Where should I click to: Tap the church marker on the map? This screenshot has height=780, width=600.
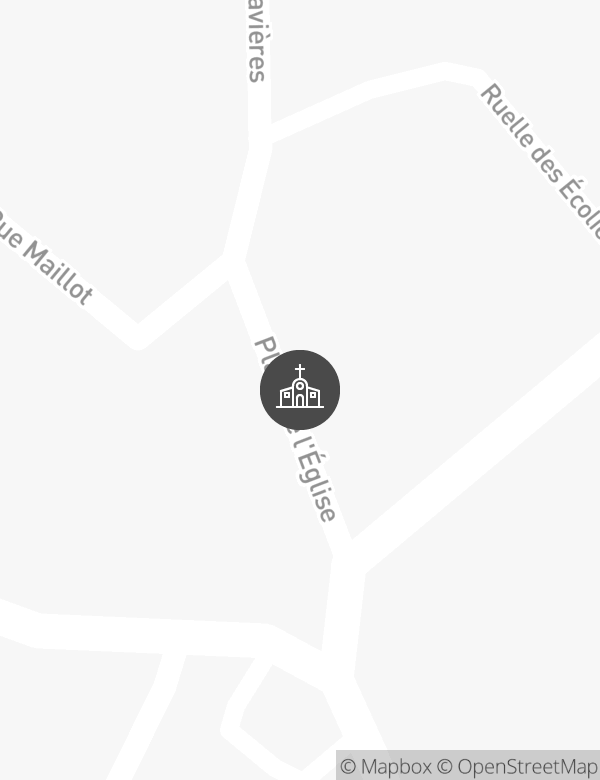coord(300,390)
